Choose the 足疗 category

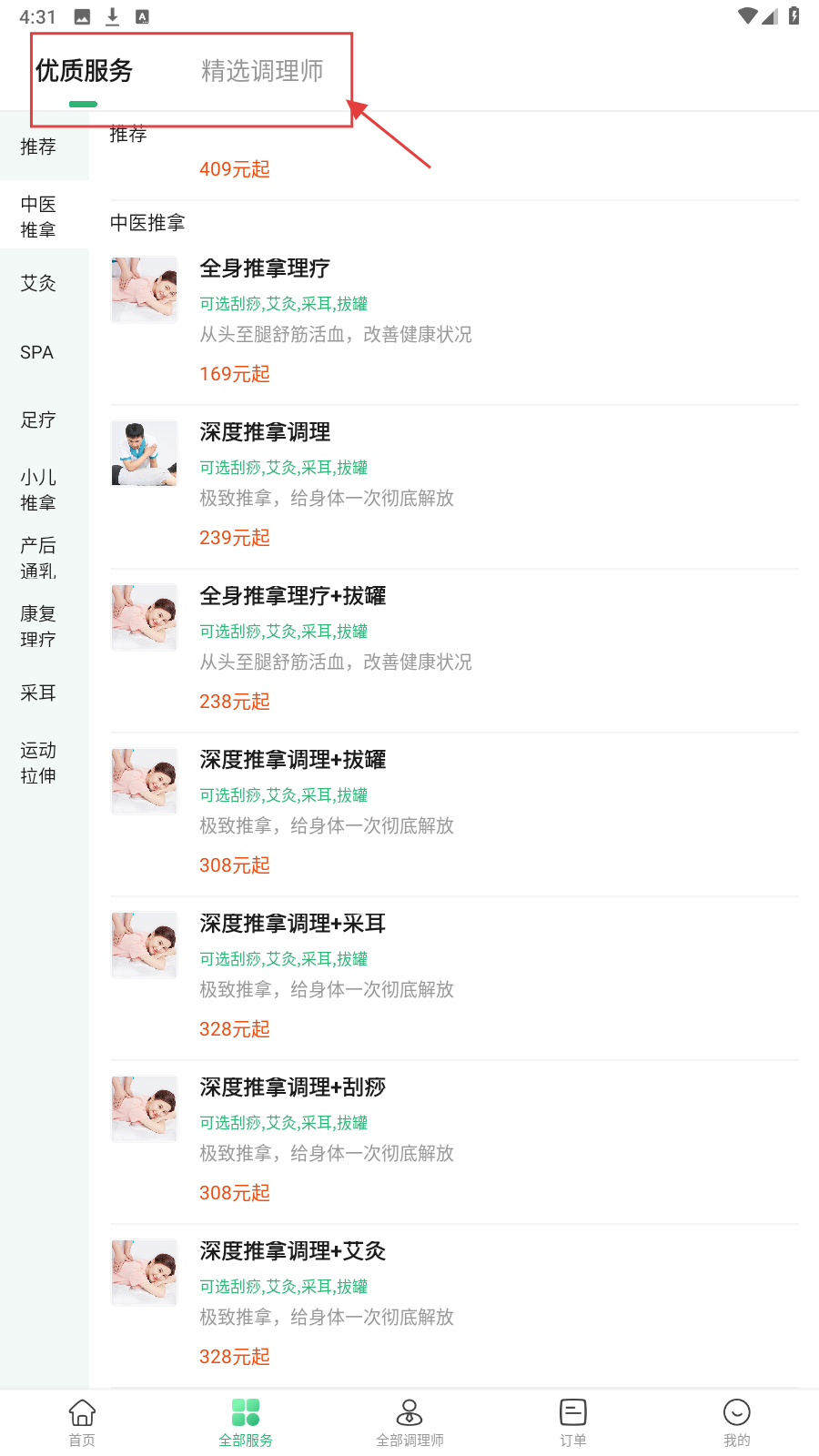coord(38,420)
